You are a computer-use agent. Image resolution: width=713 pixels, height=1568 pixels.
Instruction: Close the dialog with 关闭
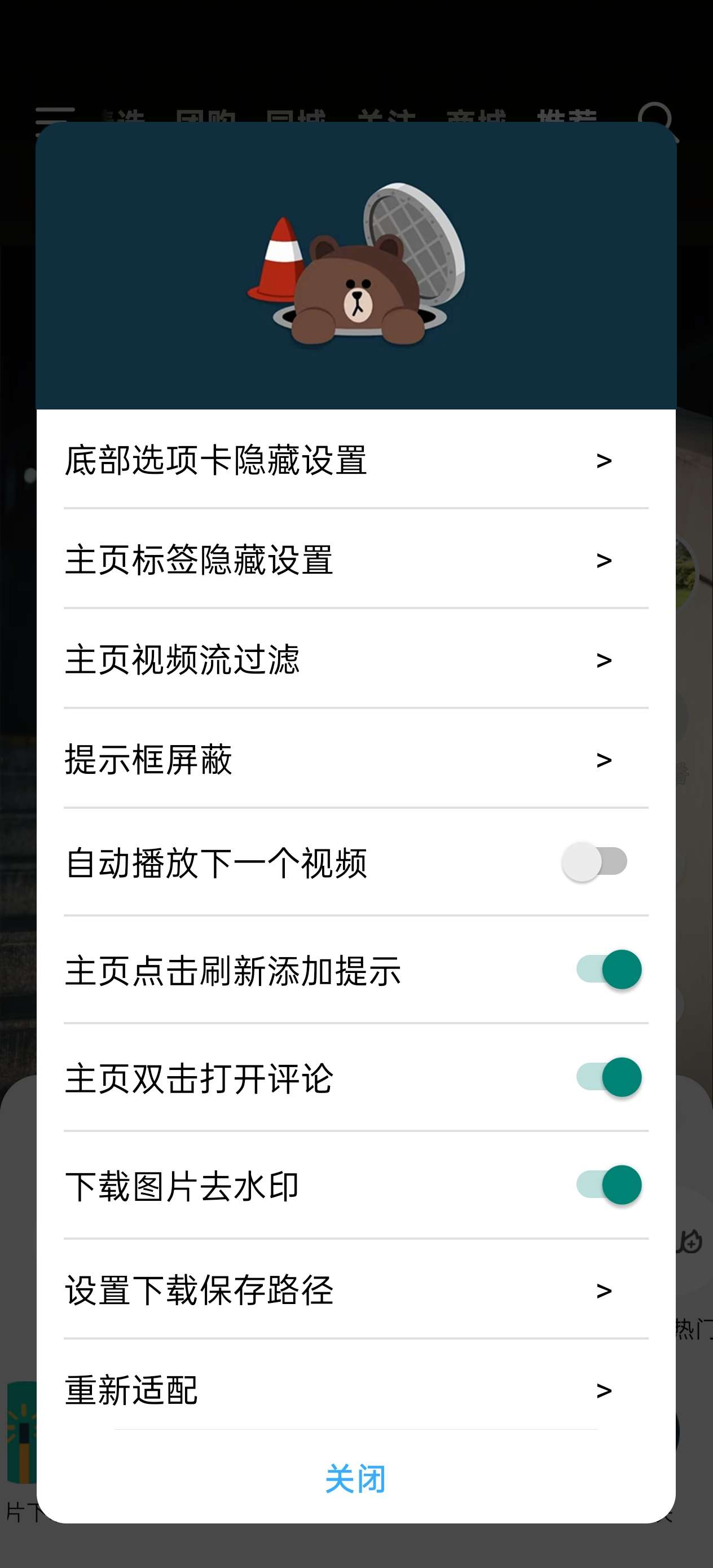pos(355,1478)
